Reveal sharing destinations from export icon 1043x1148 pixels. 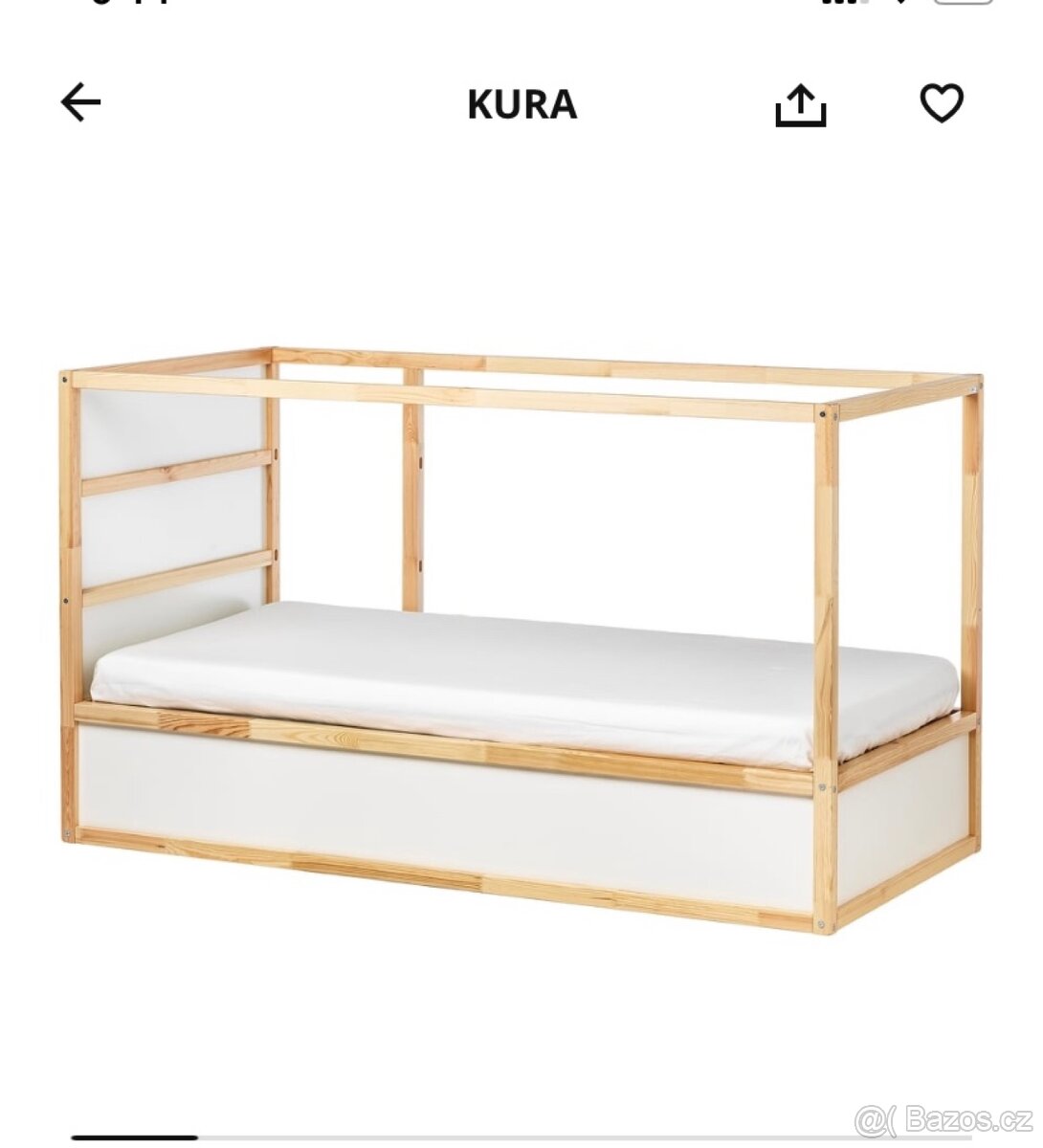coord(800,105)
